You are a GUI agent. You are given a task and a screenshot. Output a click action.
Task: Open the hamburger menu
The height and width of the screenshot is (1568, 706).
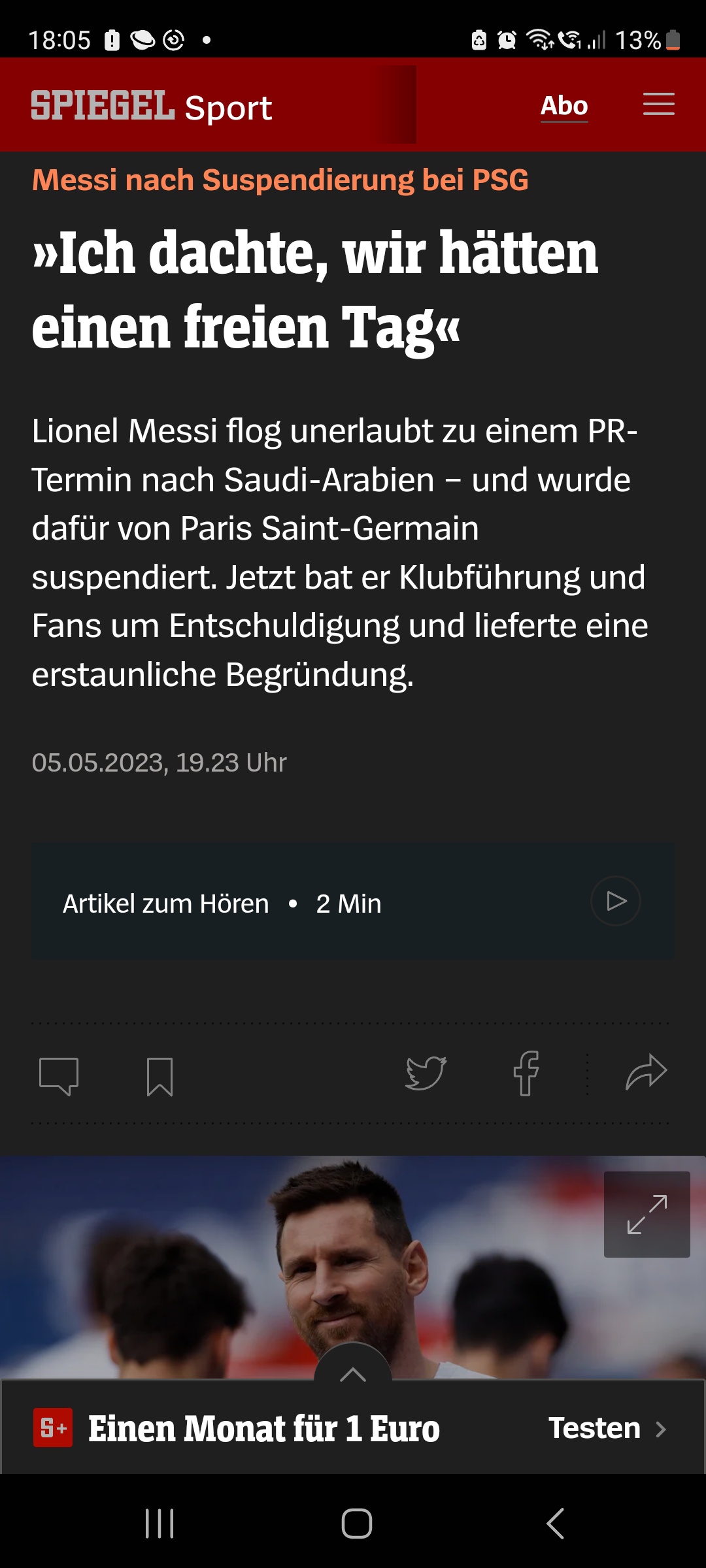click(658, 105)
